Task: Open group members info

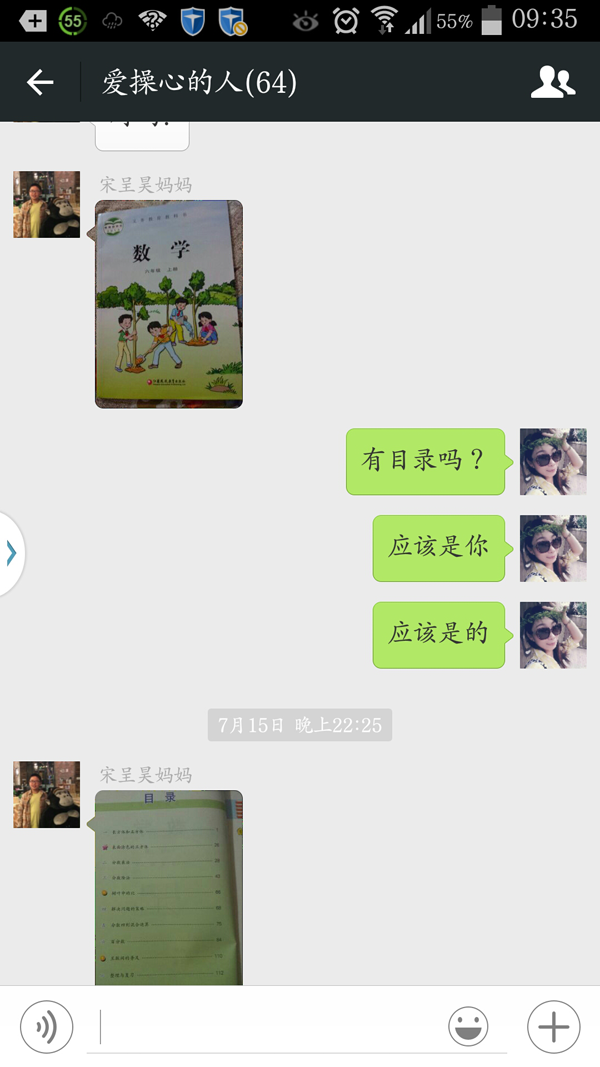Action: [552, 82]
